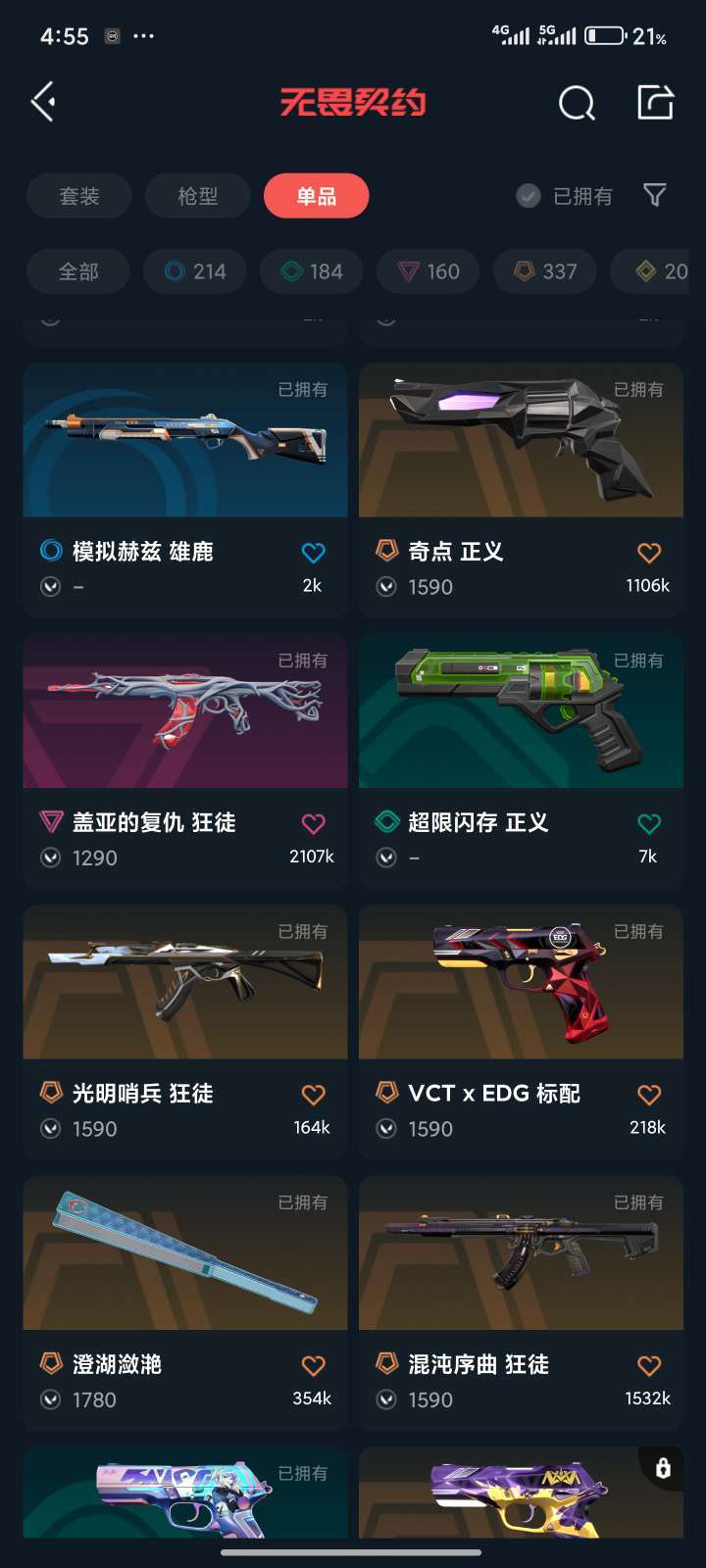Open the 混沌序曲 狂徒 skin card
The height and width of the screenshot is (1568, 706).
(x=522, y=1302)
